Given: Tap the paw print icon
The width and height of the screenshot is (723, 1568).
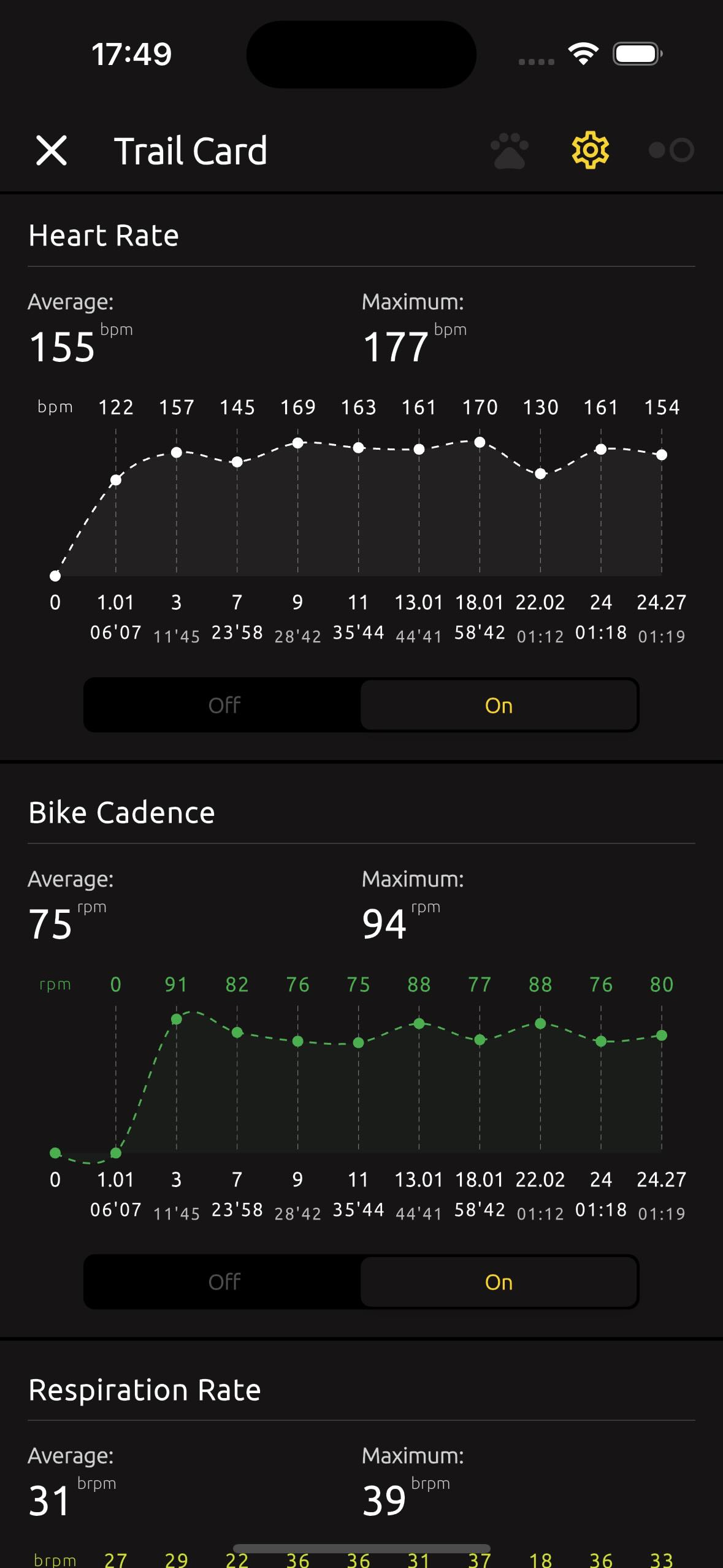Looking at the screenshot, I should [x=509, y=150].
